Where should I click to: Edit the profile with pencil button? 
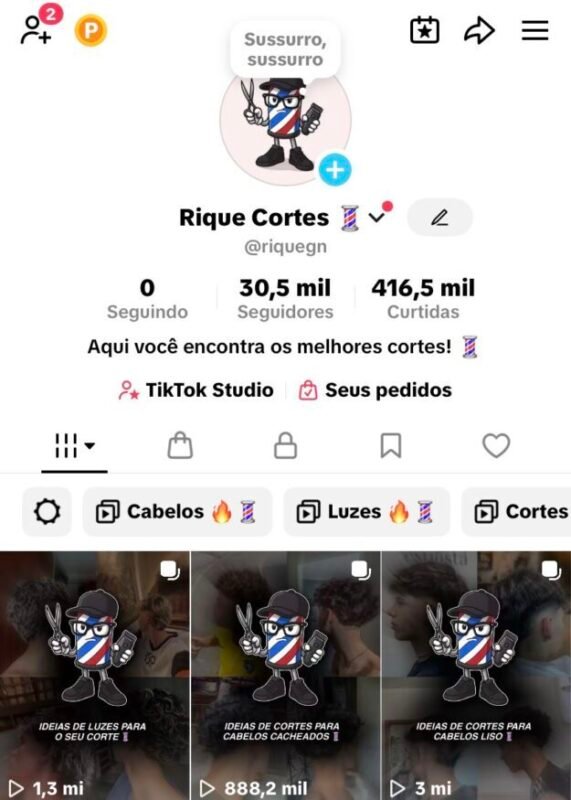(x=440, y=217)
